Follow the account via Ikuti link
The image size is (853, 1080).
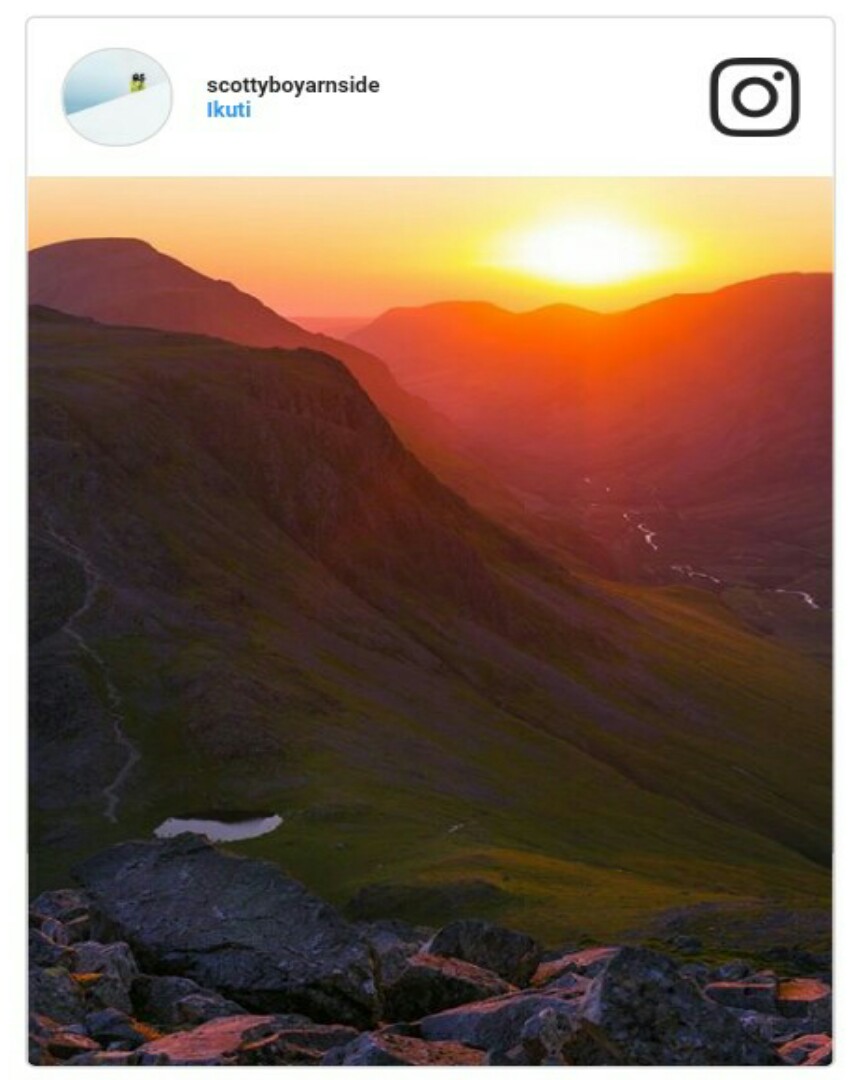point(228,110)
